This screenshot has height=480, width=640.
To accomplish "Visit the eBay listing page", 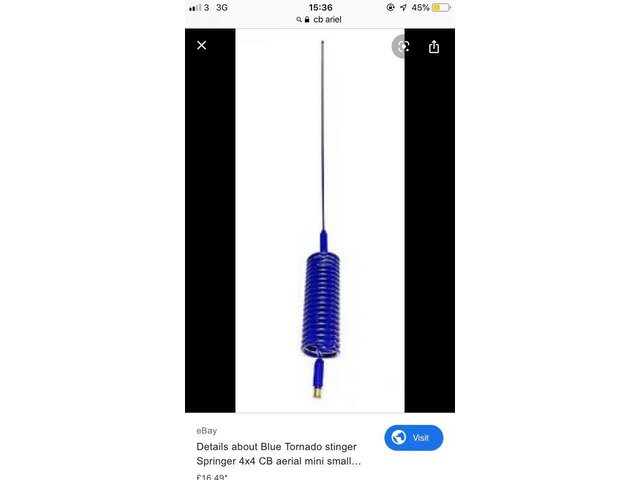I will (413, 438).
